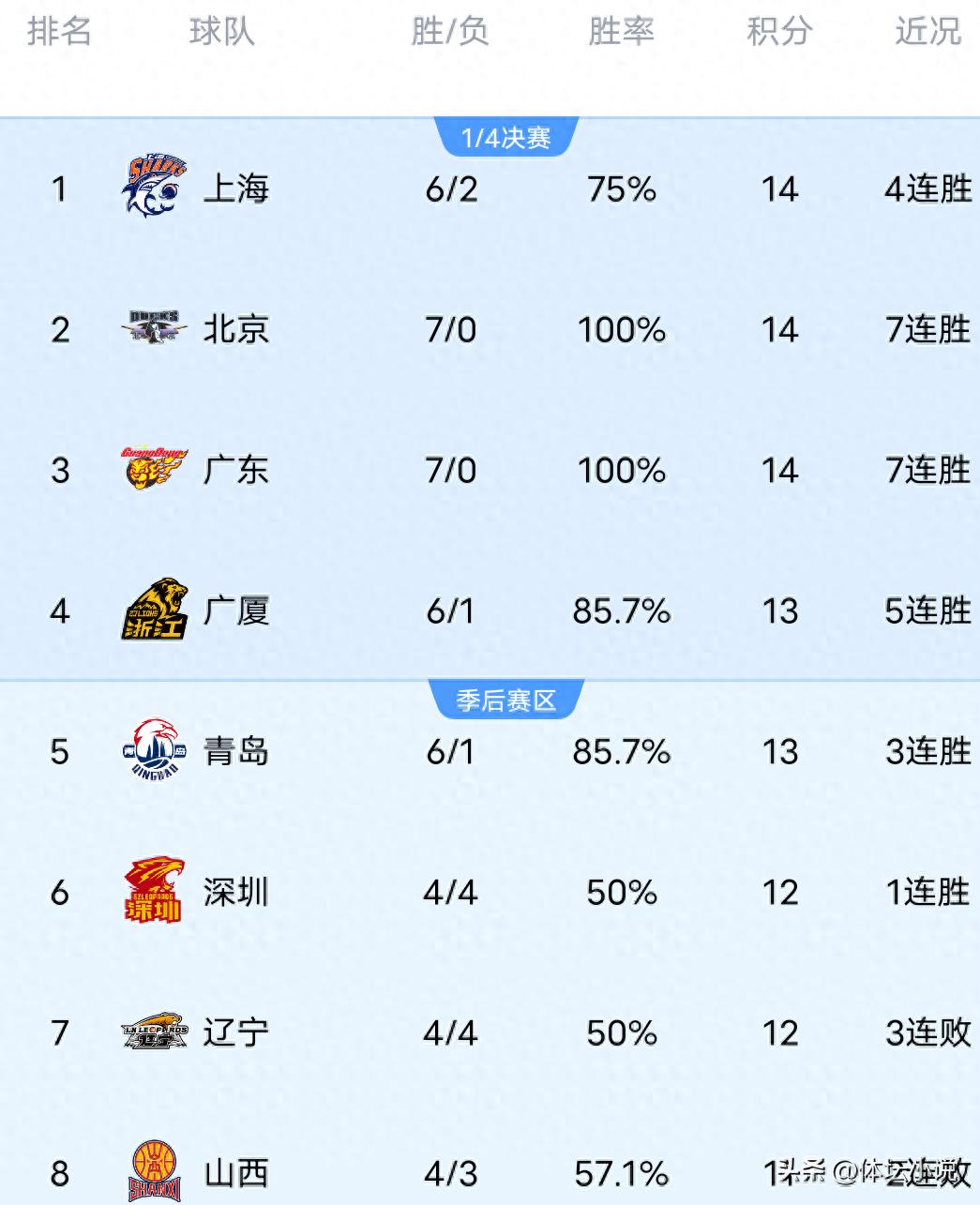The height and width of the screenshot is (1205, 980).
Task: Select the 胜/负 column header
Action: [x=450, y=33]
